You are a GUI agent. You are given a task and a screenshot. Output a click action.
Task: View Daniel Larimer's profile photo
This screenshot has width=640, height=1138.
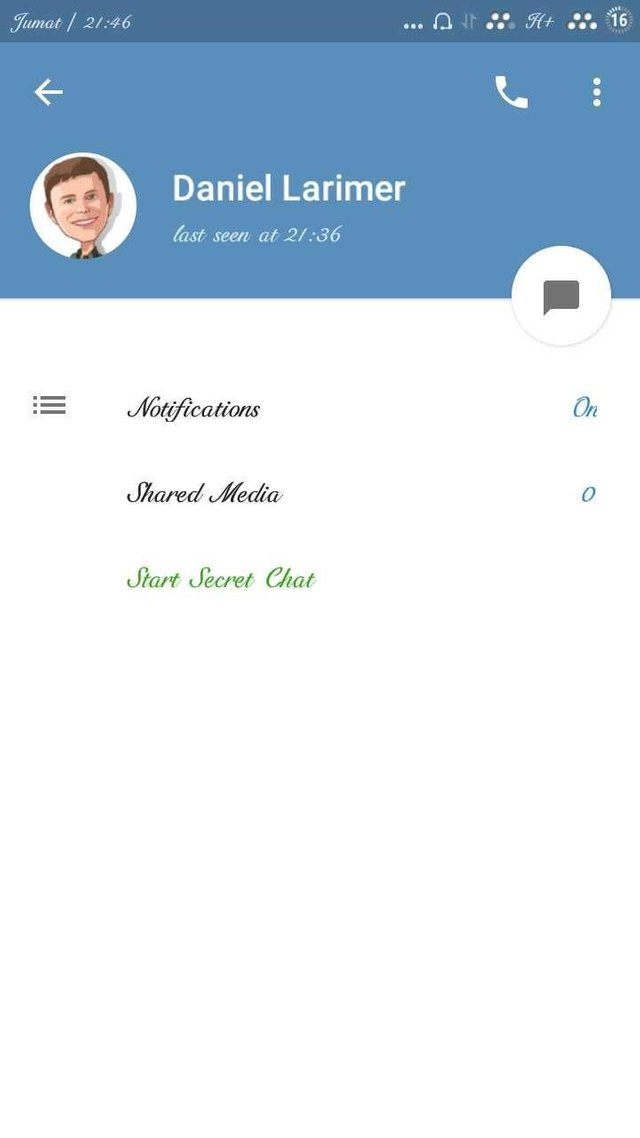click(83, 206)
